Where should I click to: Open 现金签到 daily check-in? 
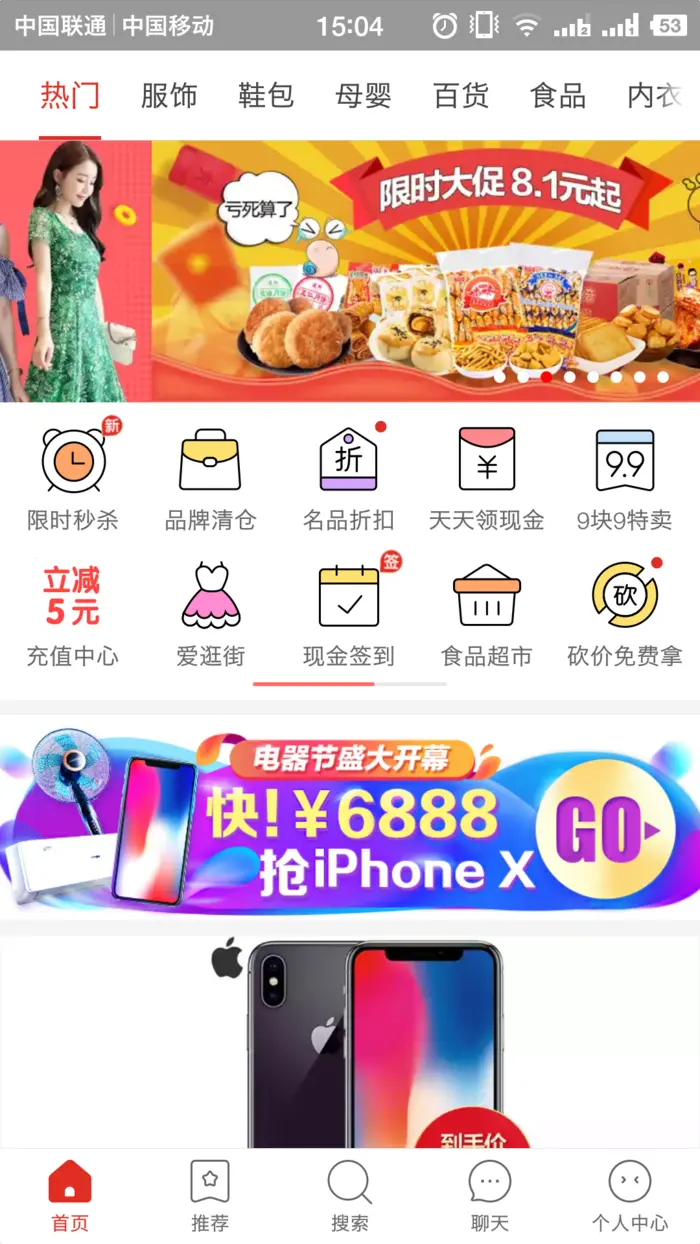tap(349, 614)
